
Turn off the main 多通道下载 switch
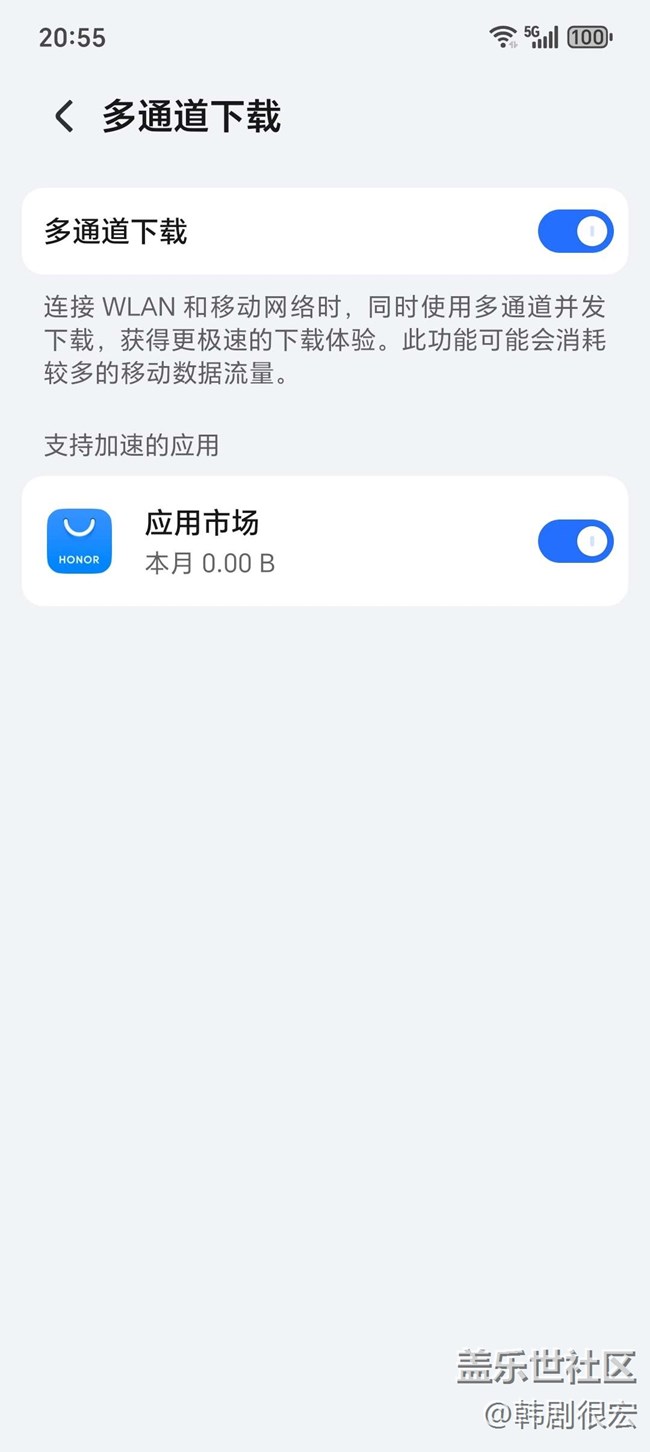575,232
